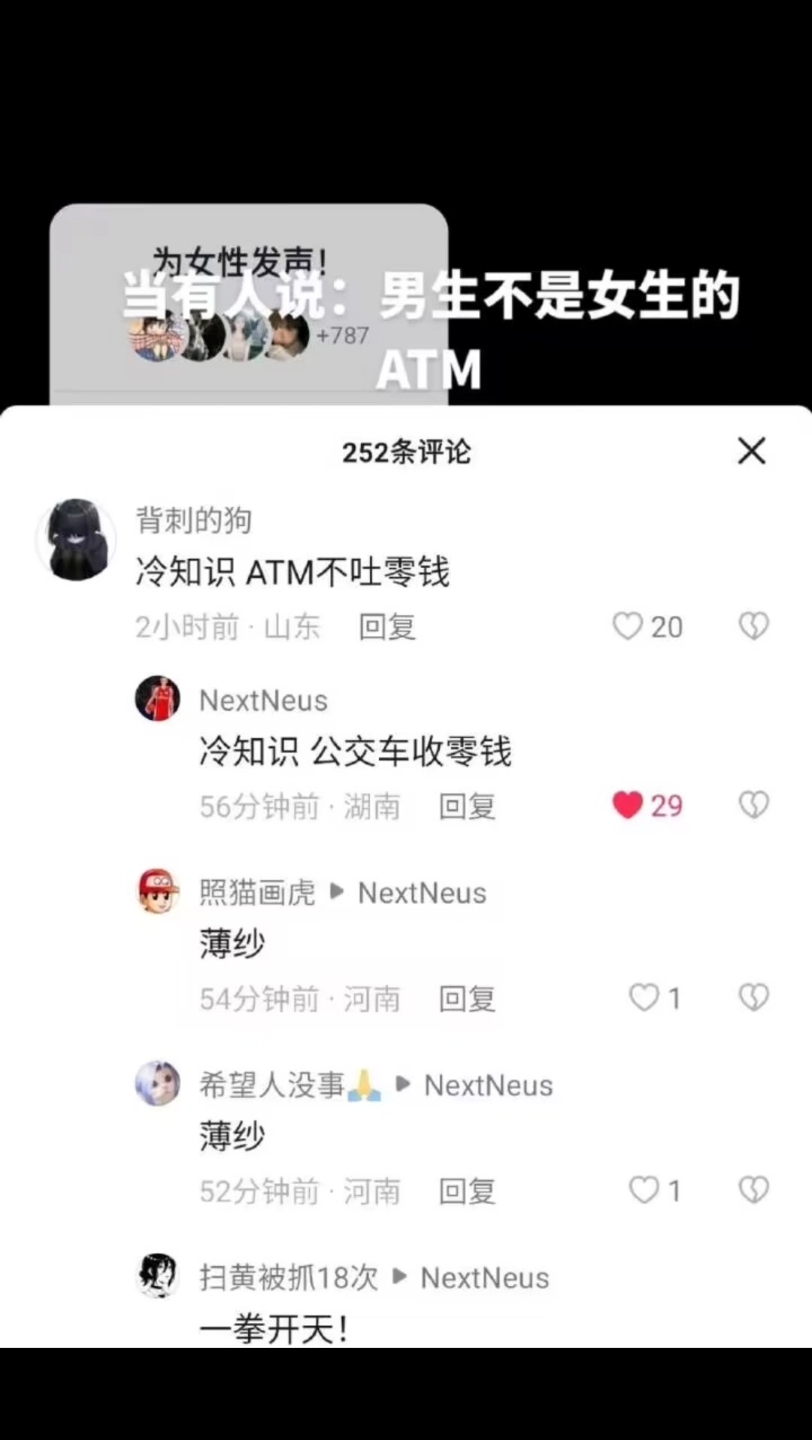
Task: Reply to 背刺的狗's comment
Action: [x=387, y=627]
